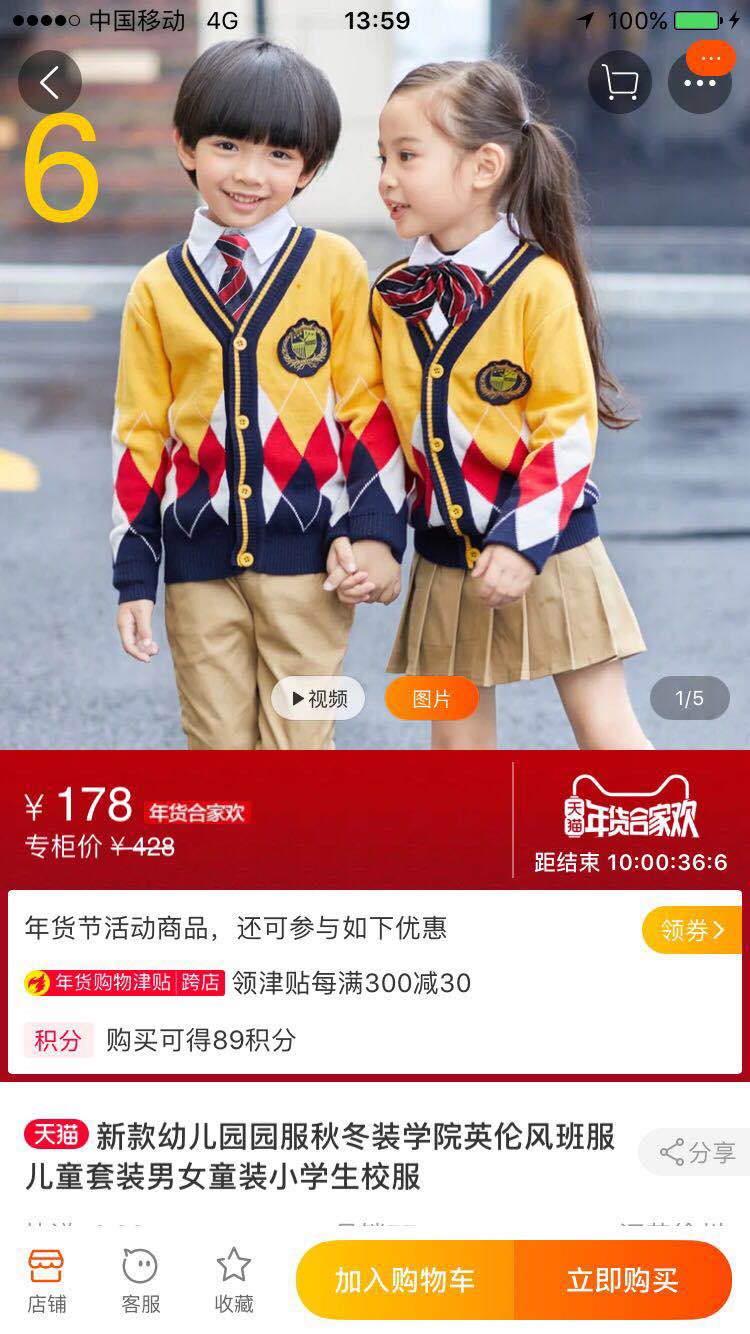Contact 客服 customer service

[x=141, y=1281]
